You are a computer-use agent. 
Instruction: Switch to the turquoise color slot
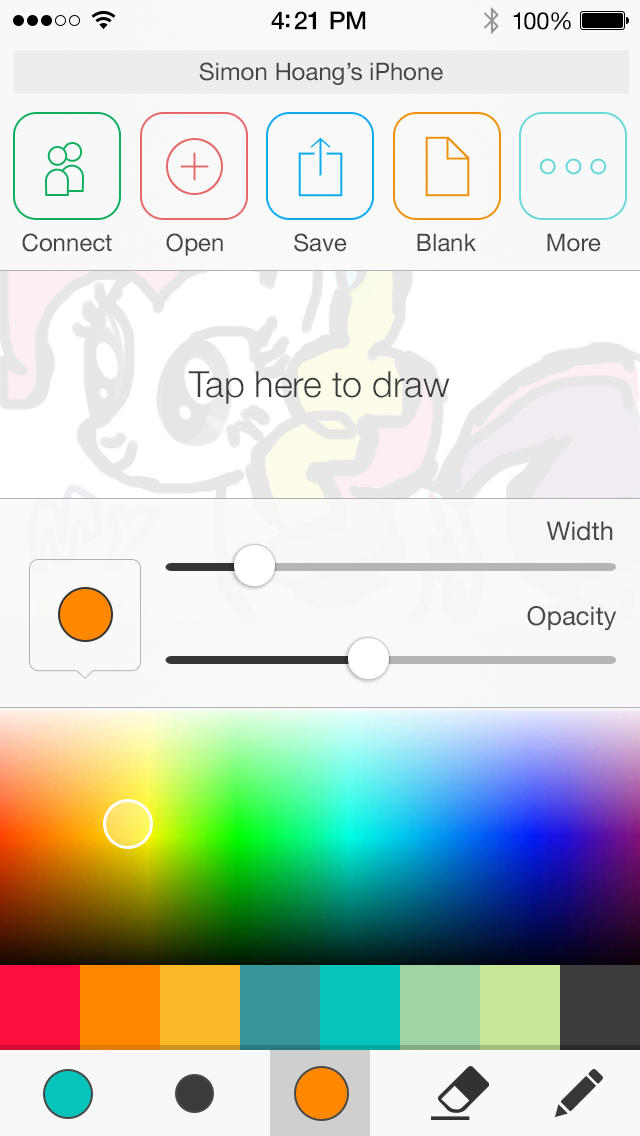68,1093
